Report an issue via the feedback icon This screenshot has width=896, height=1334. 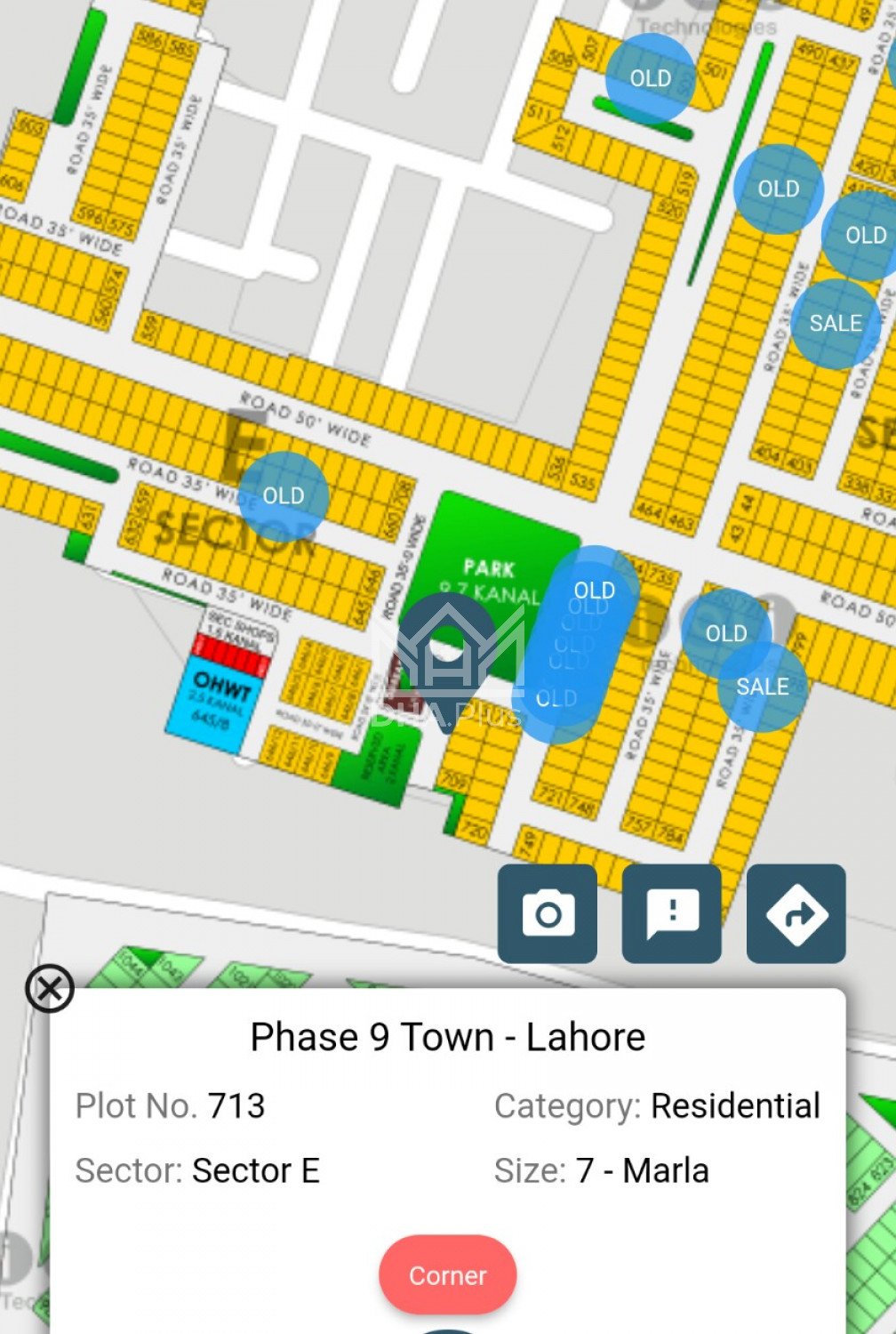point(671,913)
